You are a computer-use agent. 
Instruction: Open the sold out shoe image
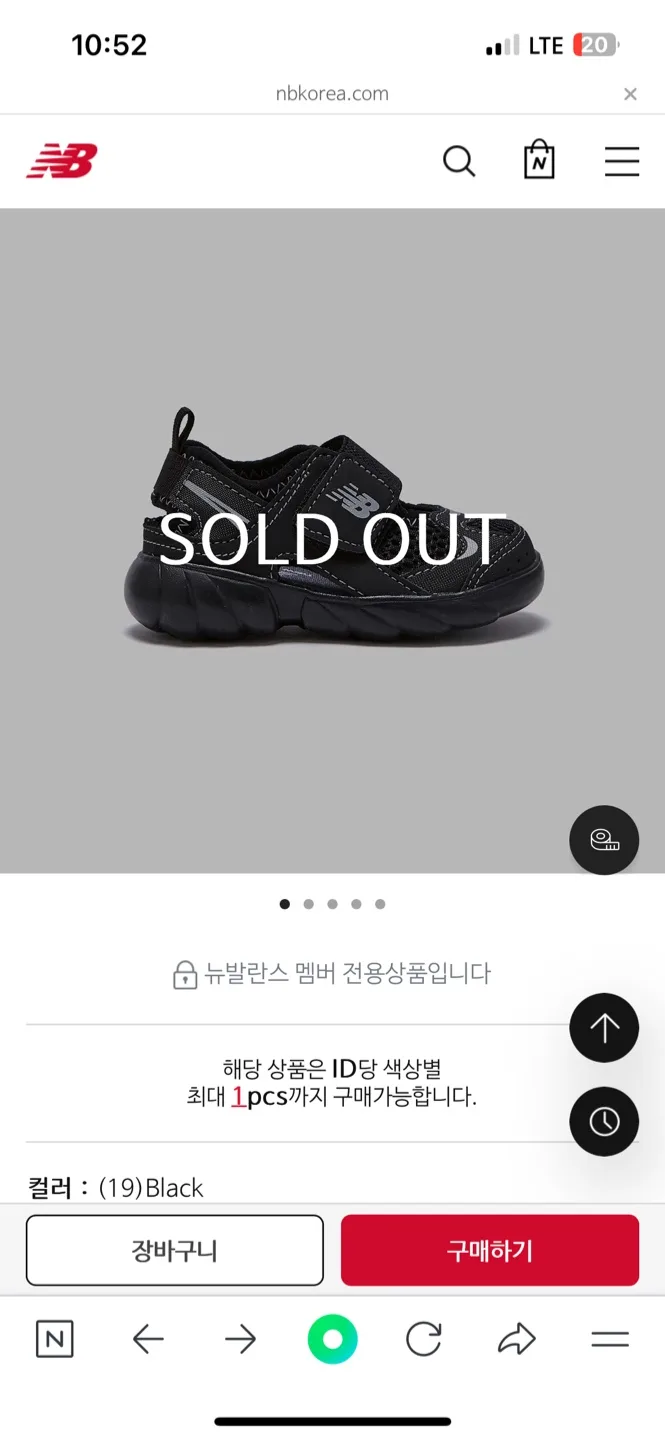point(332,540)
